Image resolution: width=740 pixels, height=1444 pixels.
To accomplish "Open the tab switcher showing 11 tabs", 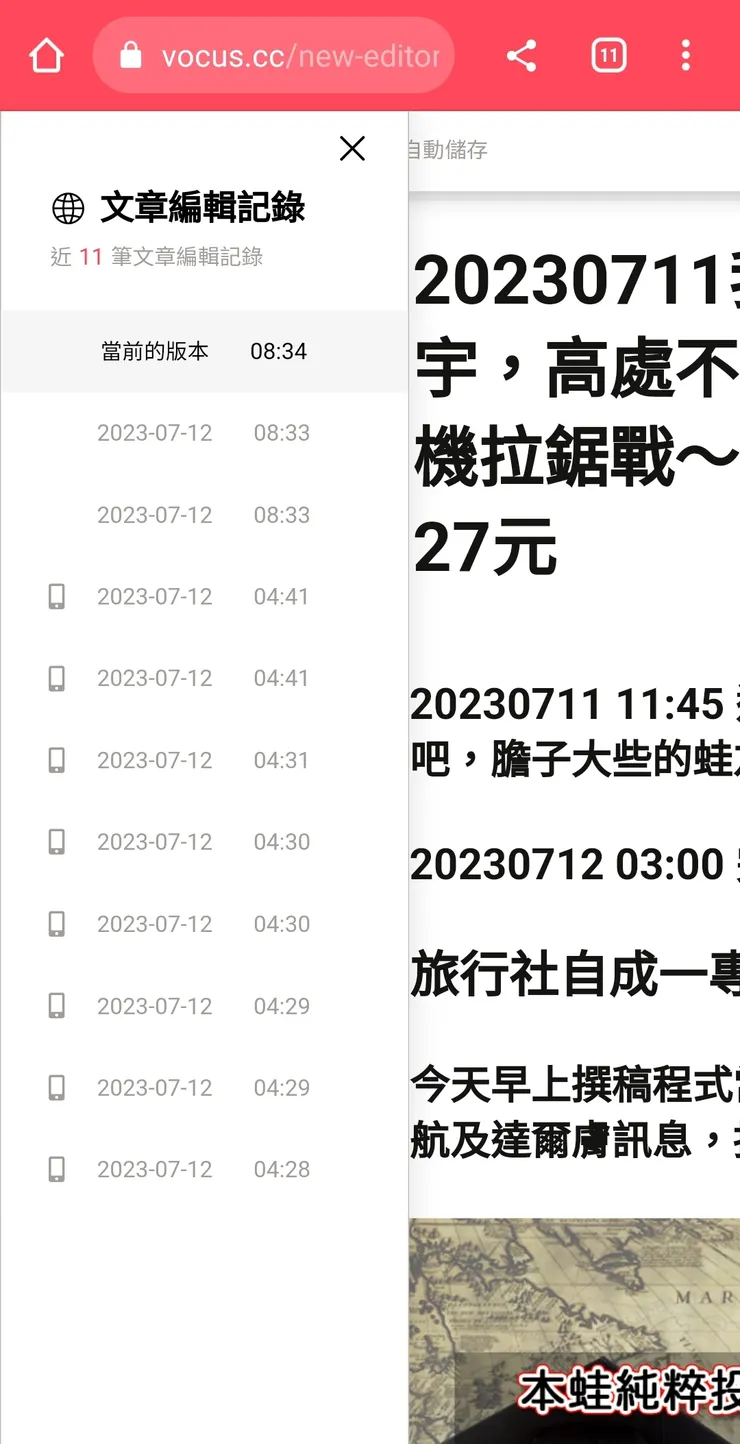I will [x=608, y=56].
